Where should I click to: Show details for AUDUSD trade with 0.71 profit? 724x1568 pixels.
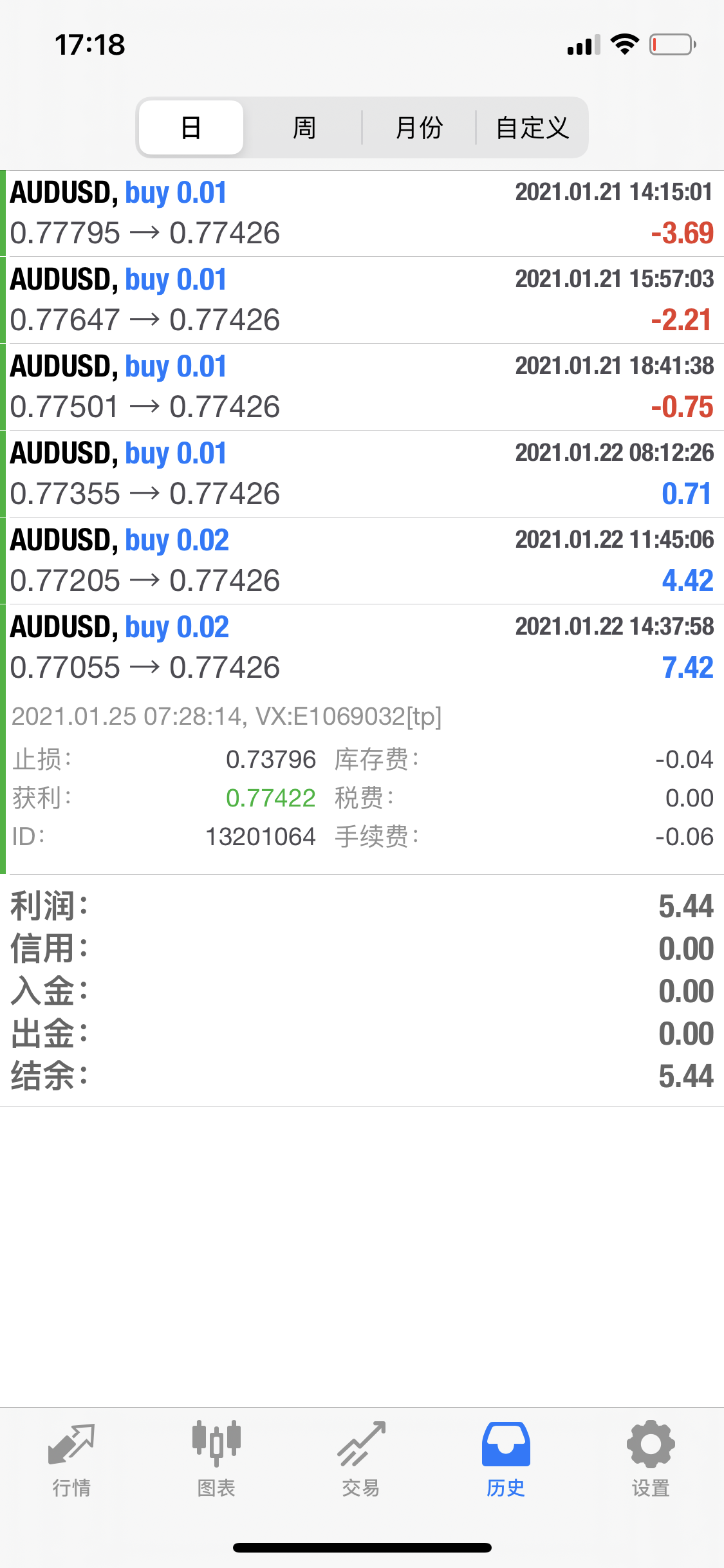362,474
